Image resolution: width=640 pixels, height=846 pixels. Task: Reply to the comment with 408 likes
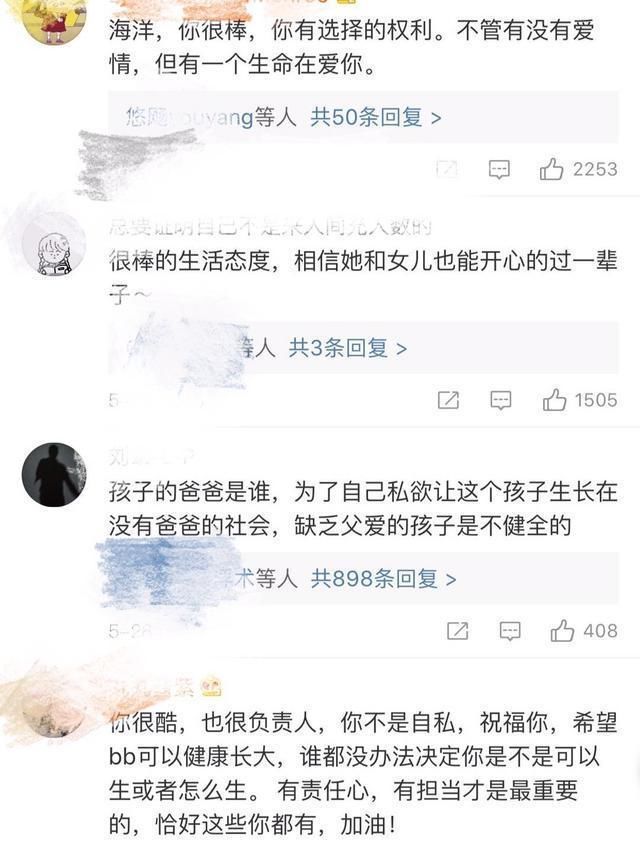[x=509, y=631]
